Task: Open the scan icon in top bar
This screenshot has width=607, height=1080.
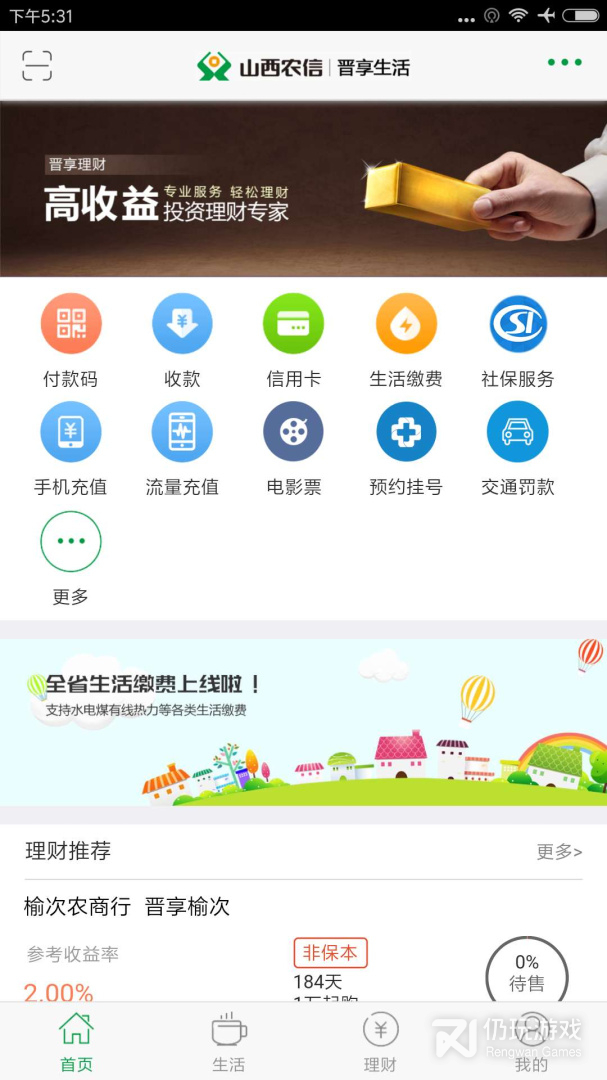Action: click(x=37, y=65)
